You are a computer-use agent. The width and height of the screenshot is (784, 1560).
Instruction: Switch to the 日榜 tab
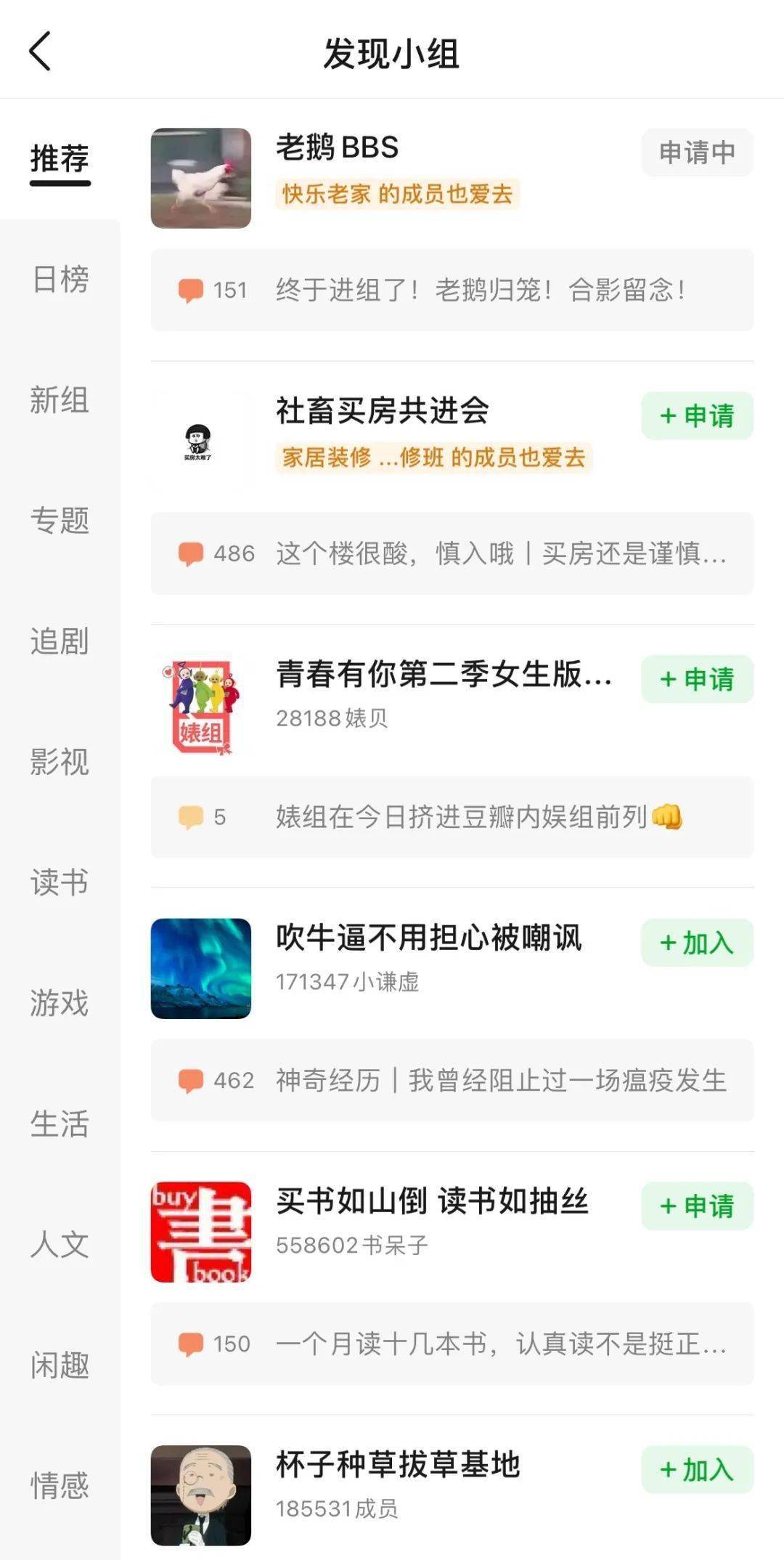pyautogui.click(x=60, y=279)
